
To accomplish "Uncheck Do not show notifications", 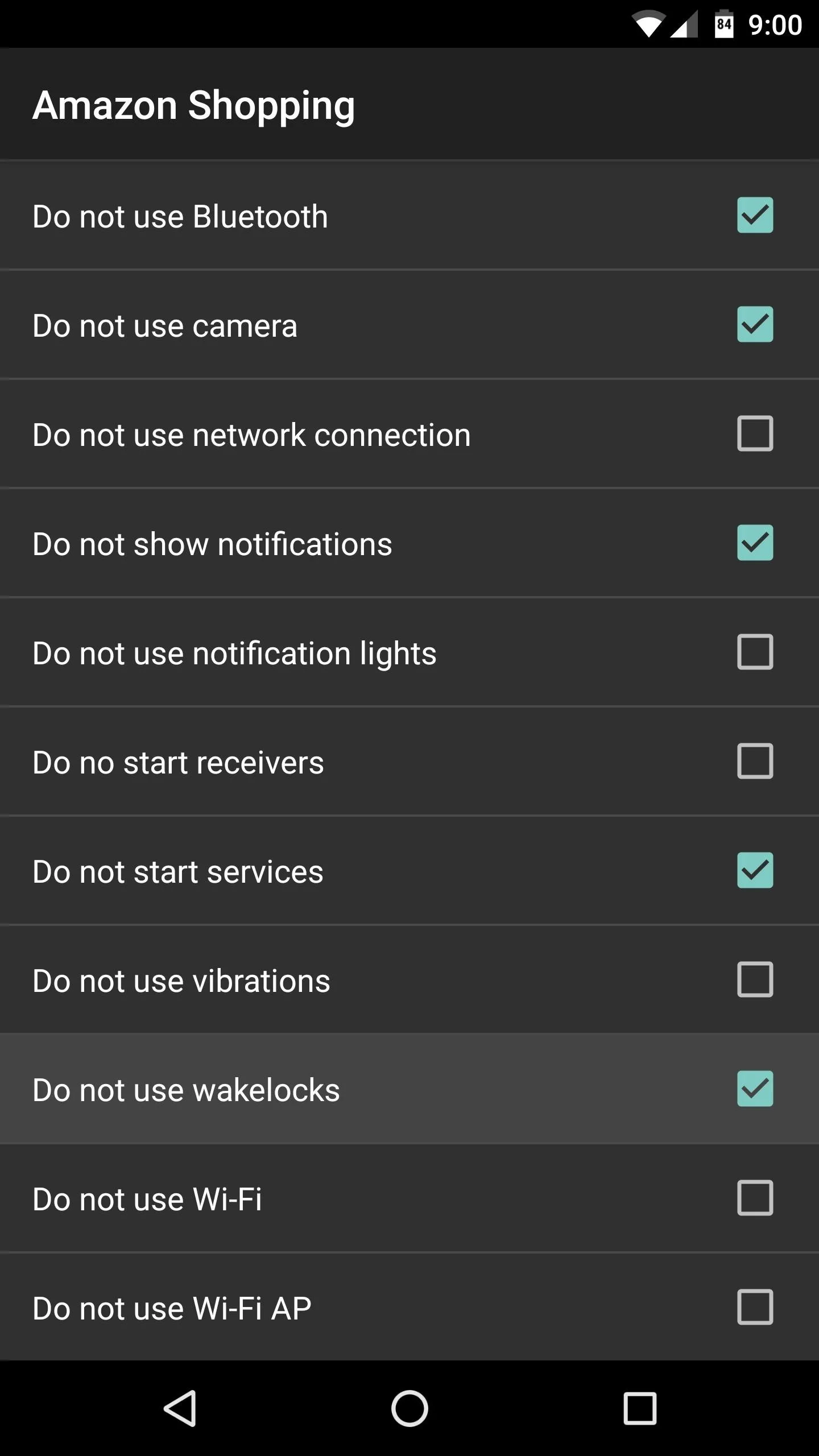I will 755,543.
